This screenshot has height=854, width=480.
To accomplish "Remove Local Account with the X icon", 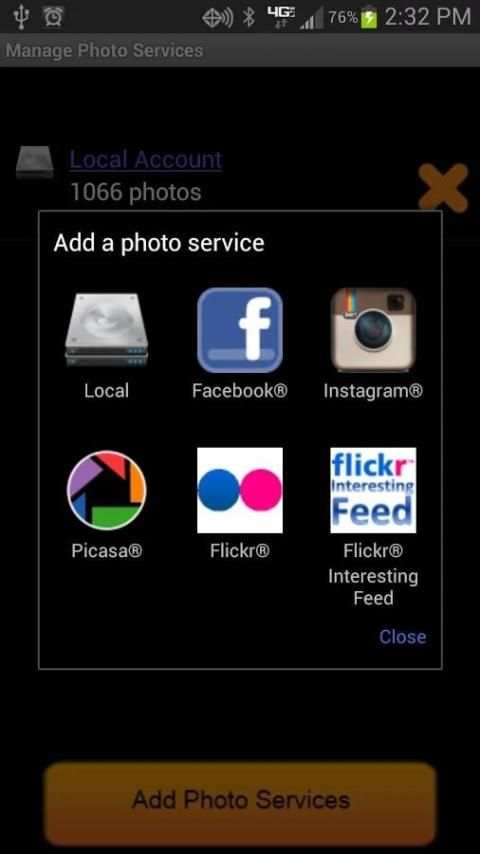I will [443, 187].
